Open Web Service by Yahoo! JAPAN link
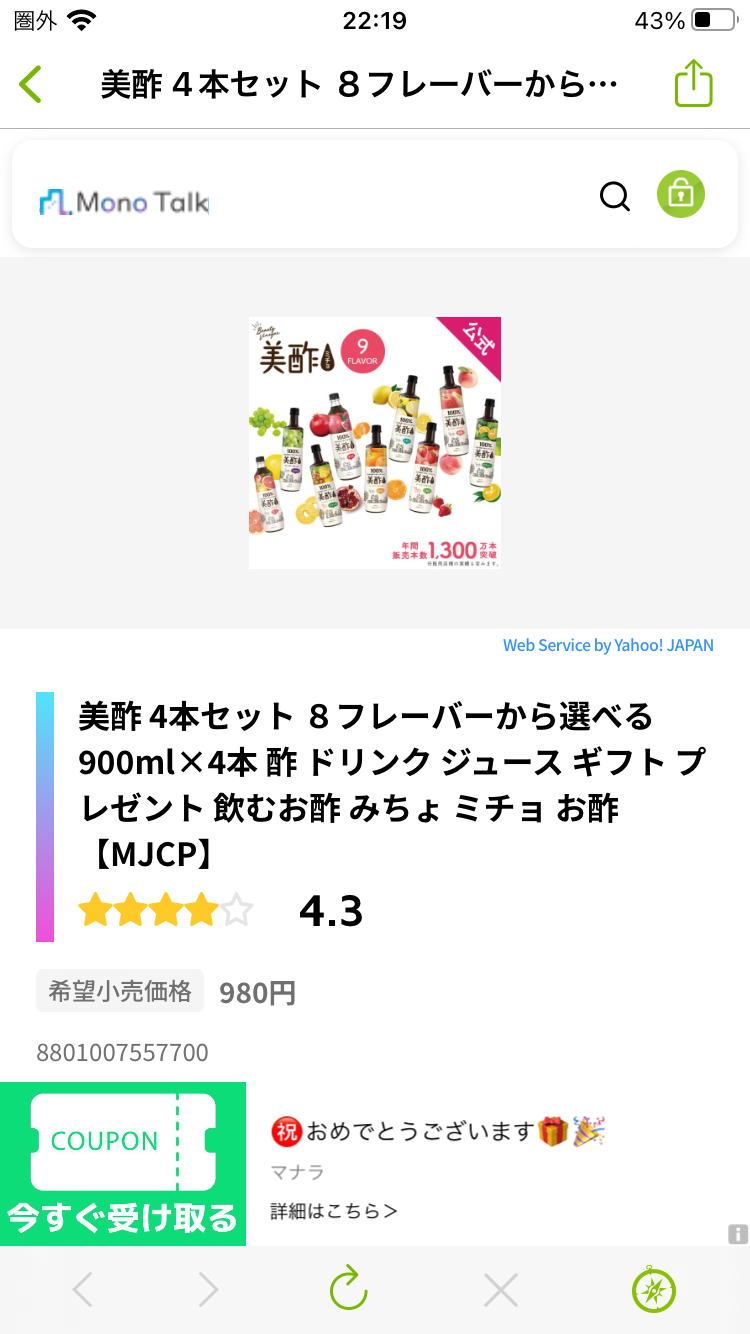The width and height of the screenshot is (750, 1334). pyautogui.click(x=608, y=645)
